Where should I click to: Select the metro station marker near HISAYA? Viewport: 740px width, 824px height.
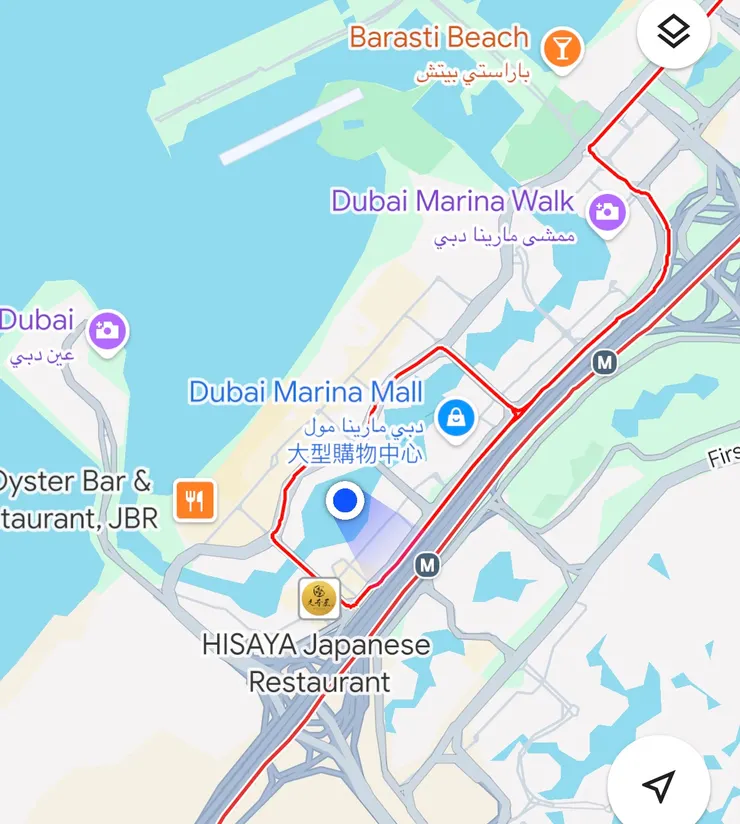428,565
